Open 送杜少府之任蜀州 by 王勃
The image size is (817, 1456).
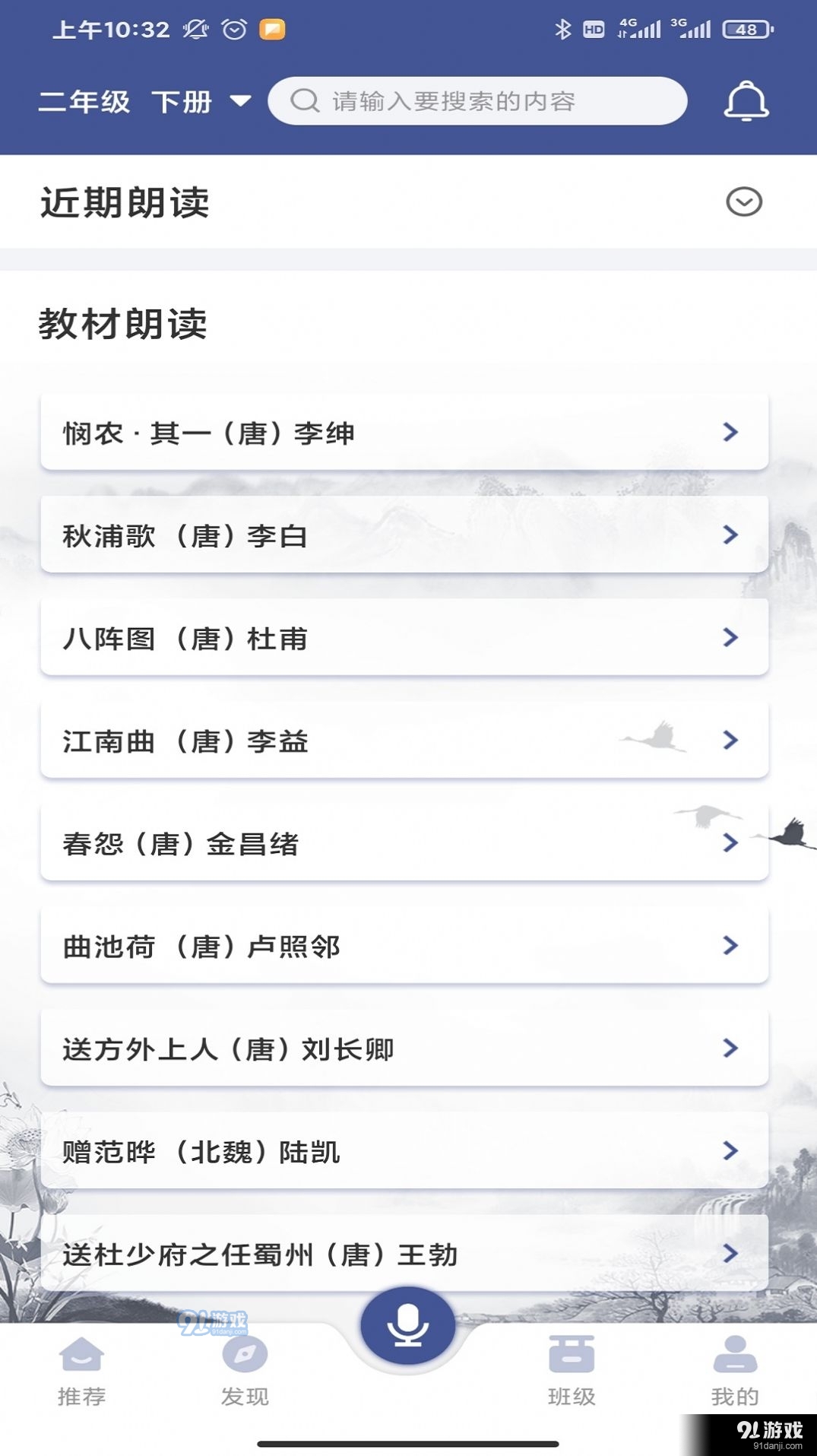coord(403,1255)
